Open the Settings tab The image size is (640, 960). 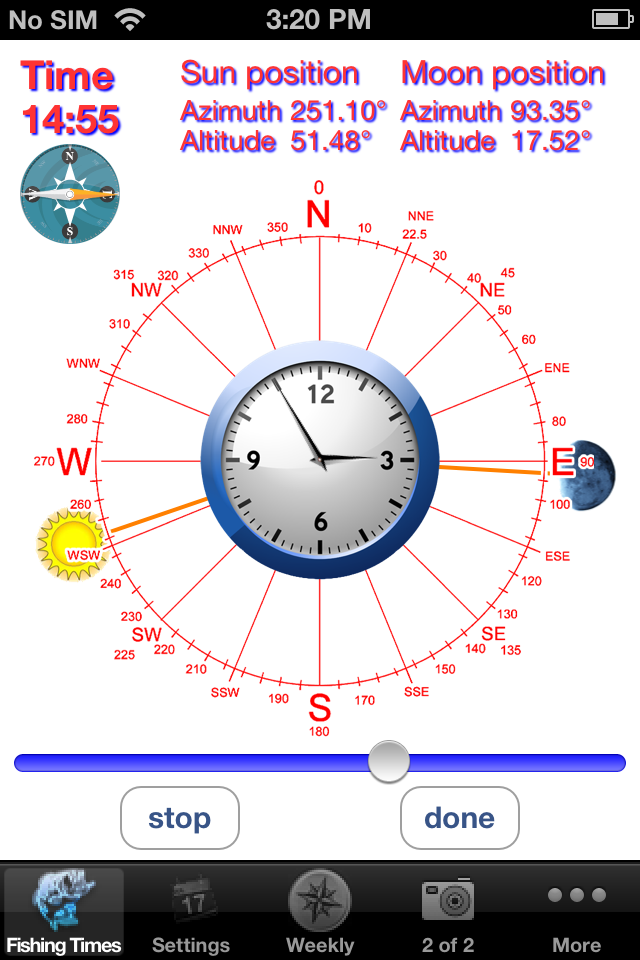[x=191, y=911]
